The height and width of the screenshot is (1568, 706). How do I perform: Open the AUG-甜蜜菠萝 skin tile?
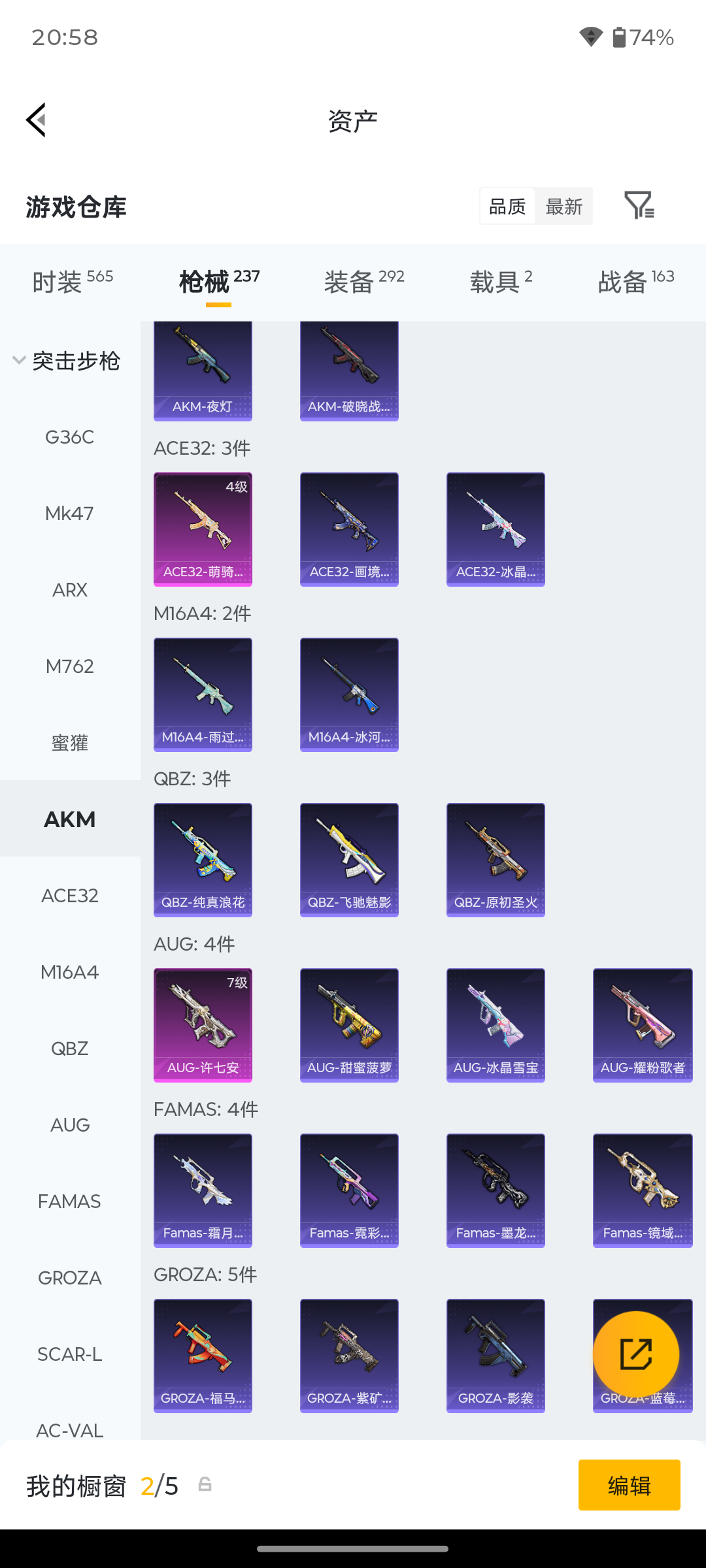click(349, 1025)
